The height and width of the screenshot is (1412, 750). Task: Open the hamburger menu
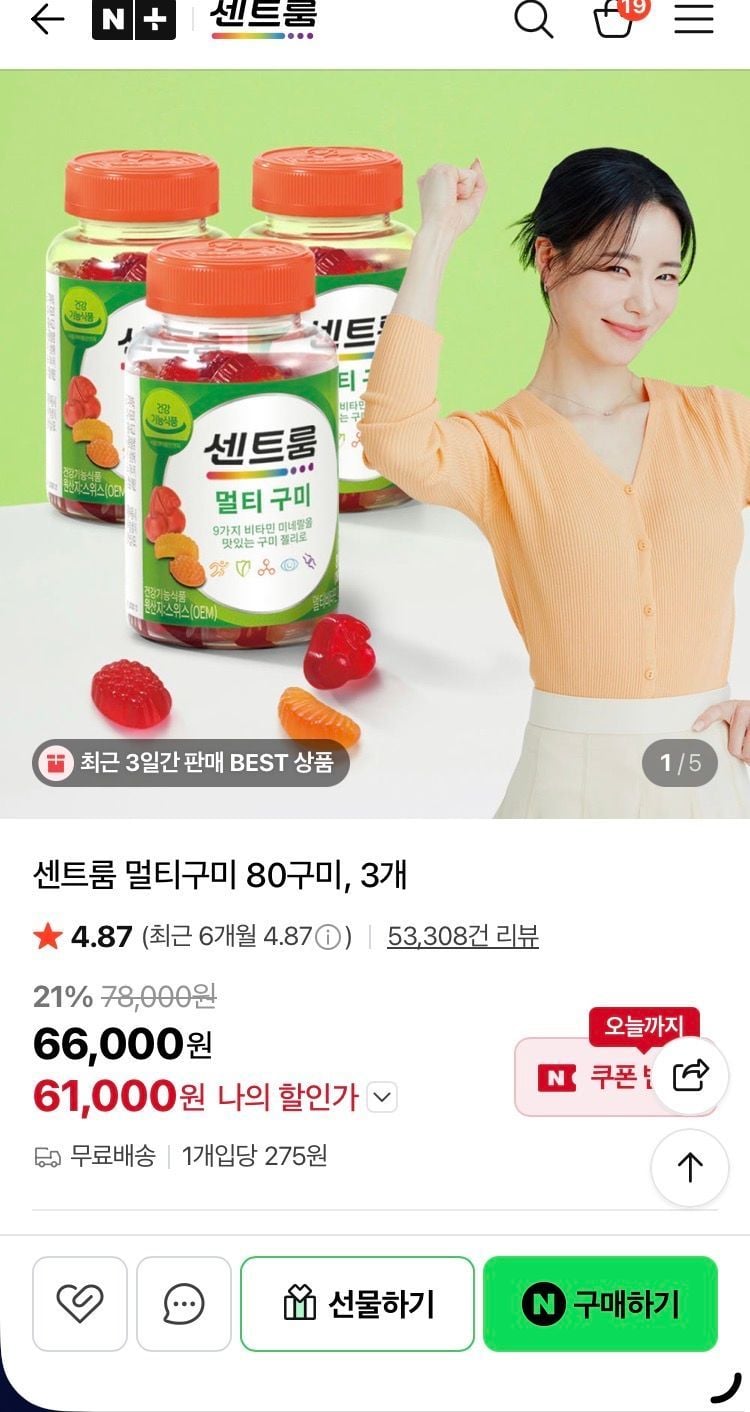693,19
